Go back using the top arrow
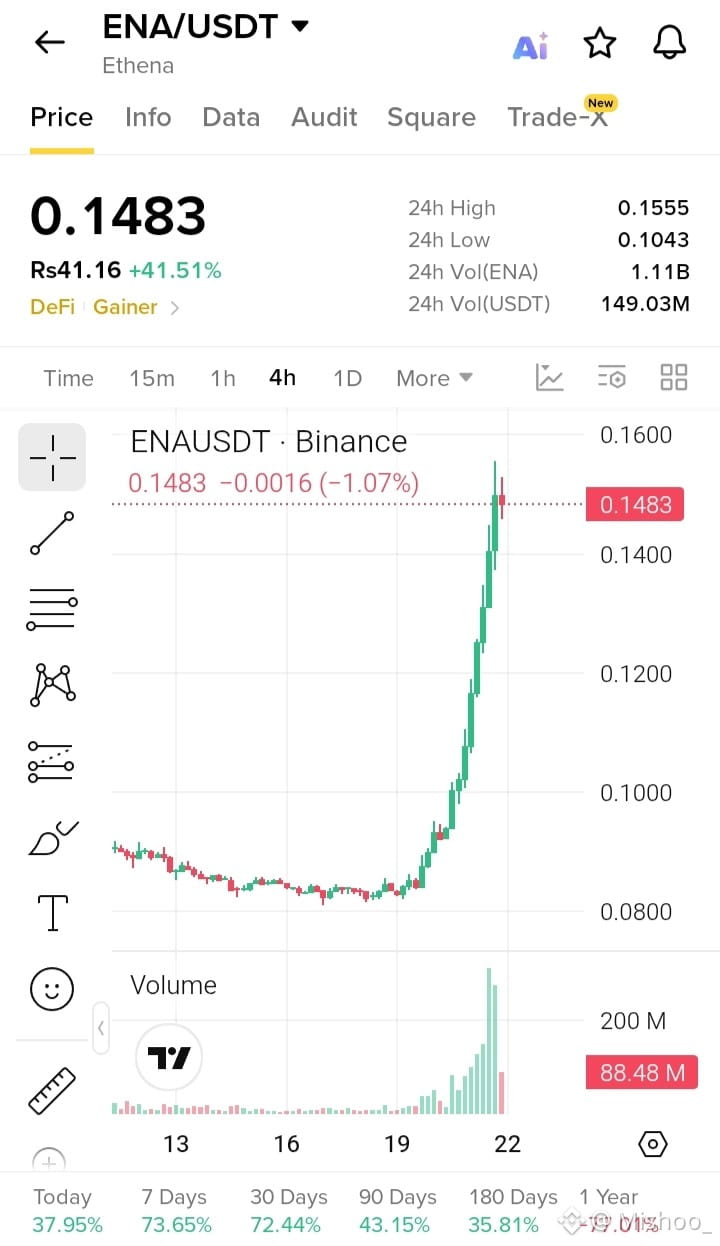The width and height of the screenshot is (720, 1246). pyautogui.click(x=49, y=42)
